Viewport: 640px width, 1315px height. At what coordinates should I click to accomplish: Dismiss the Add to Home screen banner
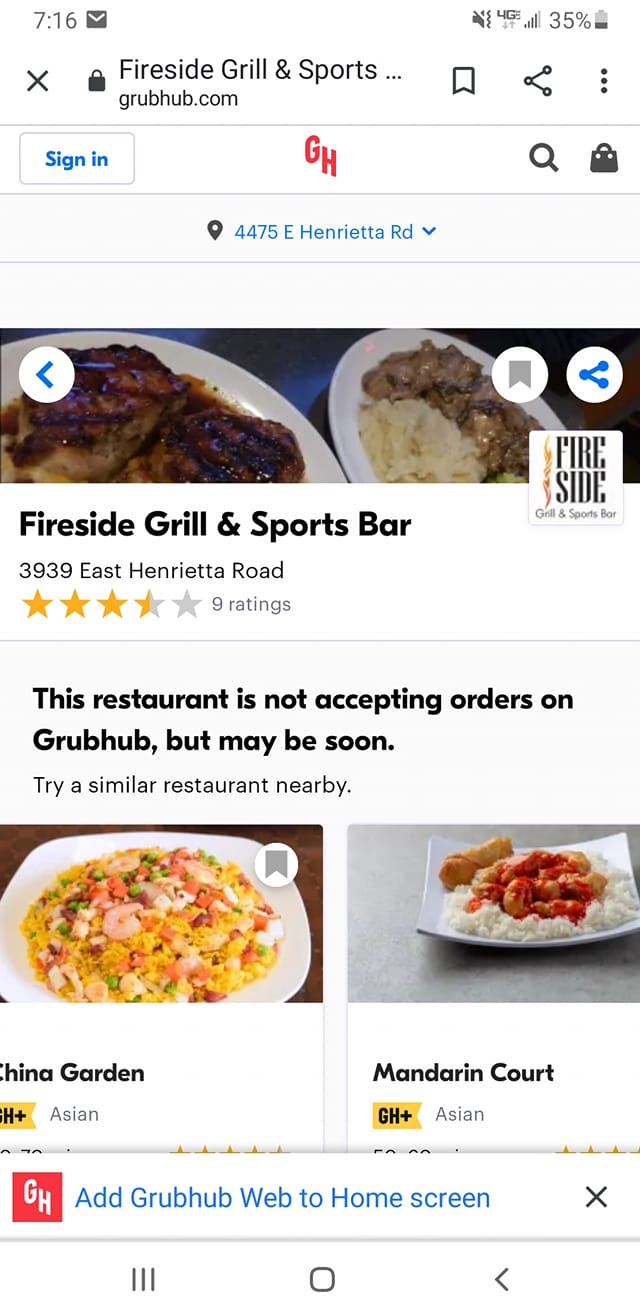point(596,1197)
